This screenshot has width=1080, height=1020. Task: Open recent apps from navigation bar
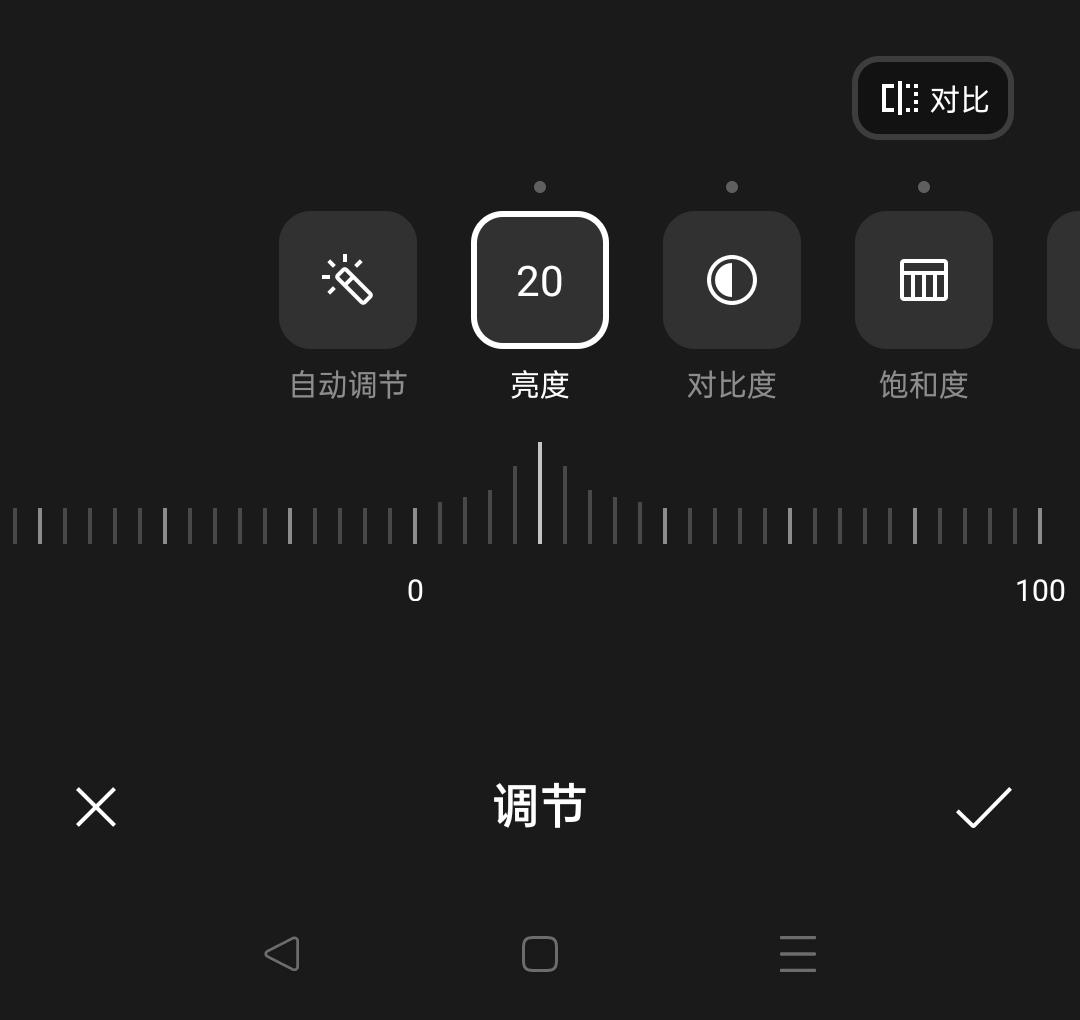[x=798, y=954]
